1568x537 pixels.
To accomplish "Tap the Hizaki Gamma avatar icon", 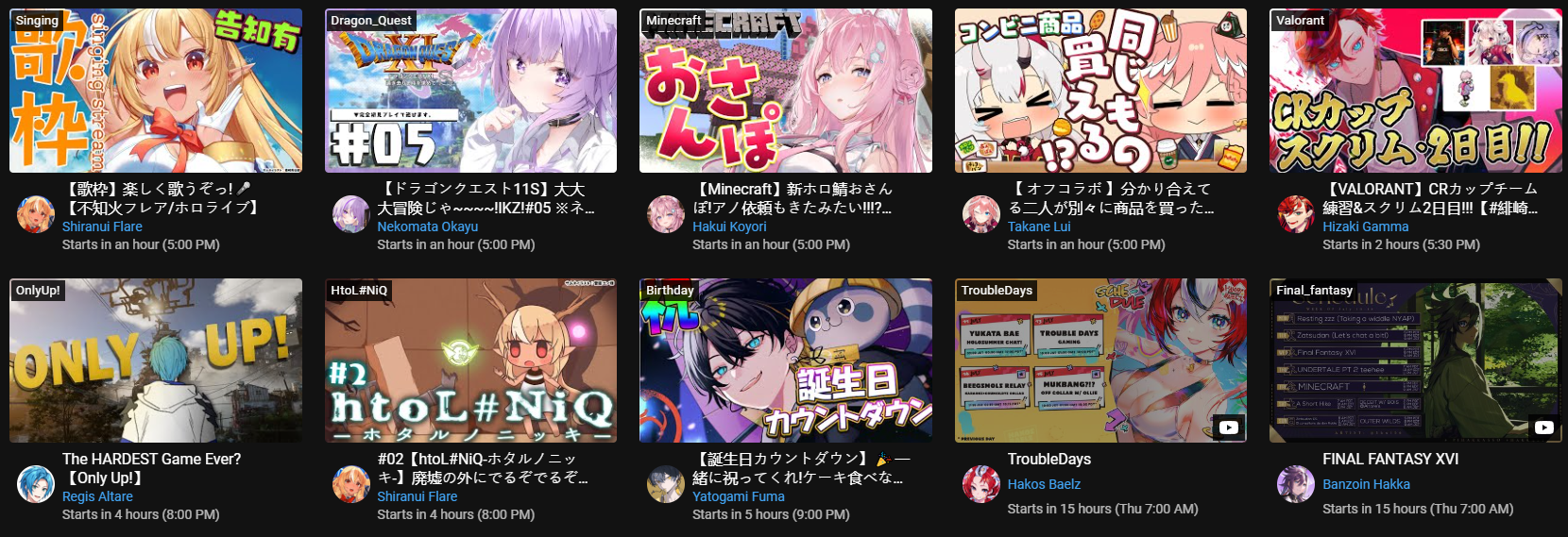I will coord(1295,214).
